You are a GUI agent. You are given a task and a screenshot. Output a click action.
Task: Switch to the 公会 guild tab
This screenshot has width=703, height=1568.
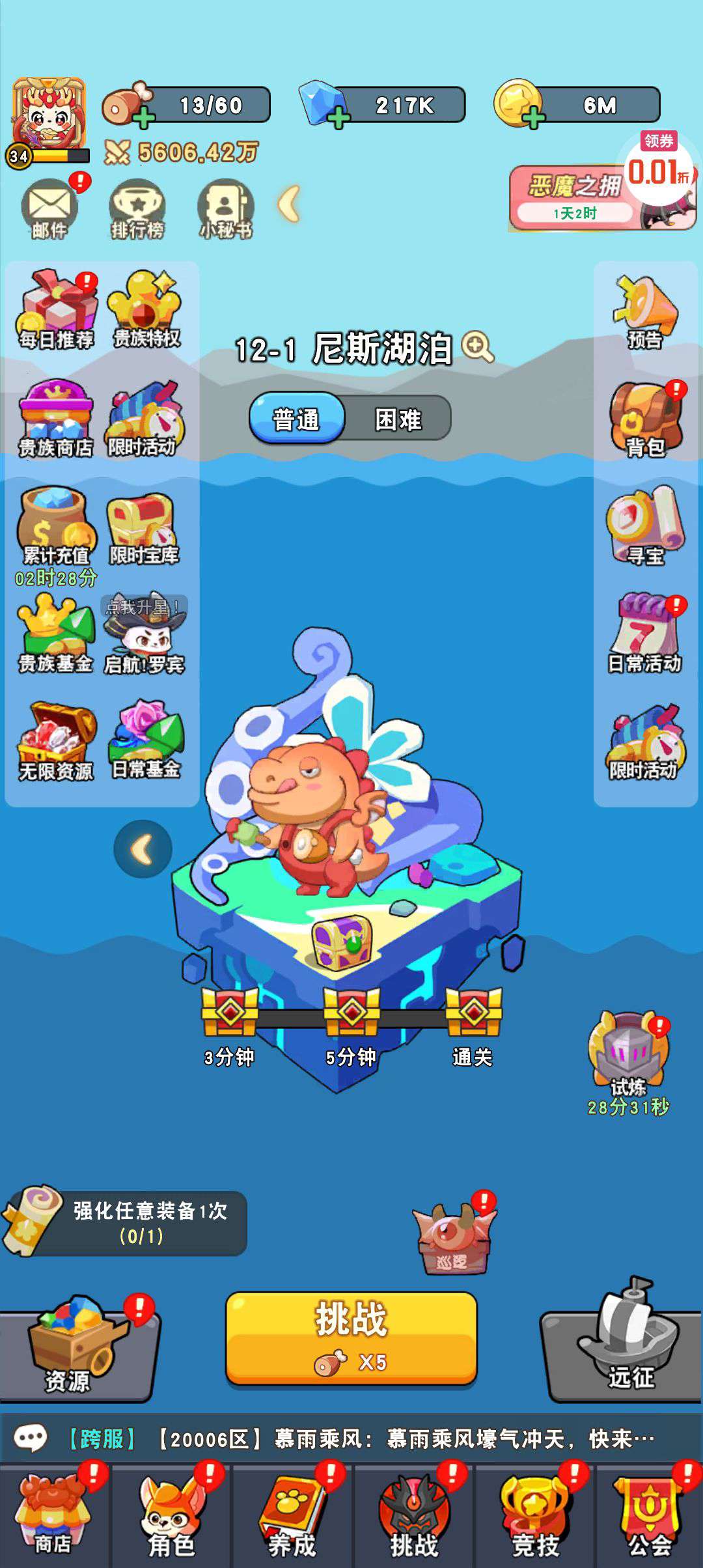click(648, 1515)
